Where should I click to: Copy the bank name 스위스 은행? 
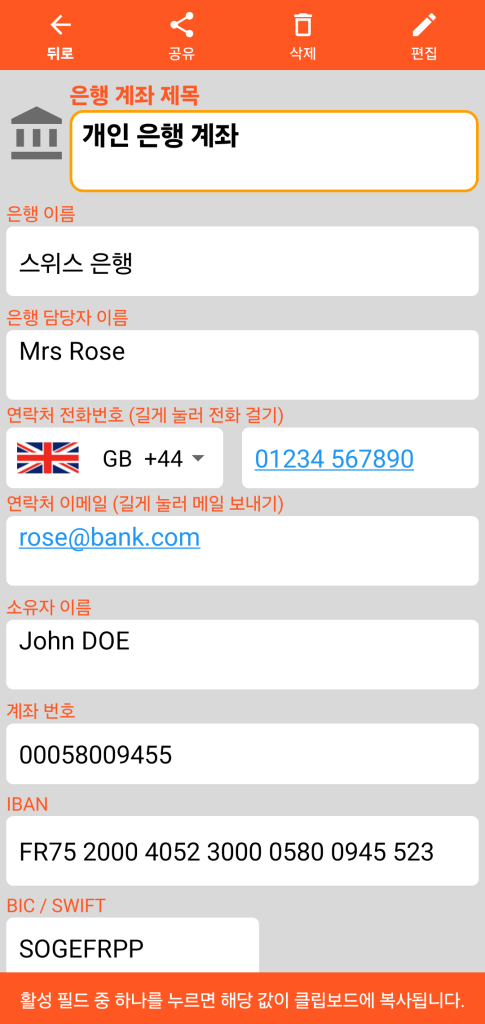[x=242, y=261]
